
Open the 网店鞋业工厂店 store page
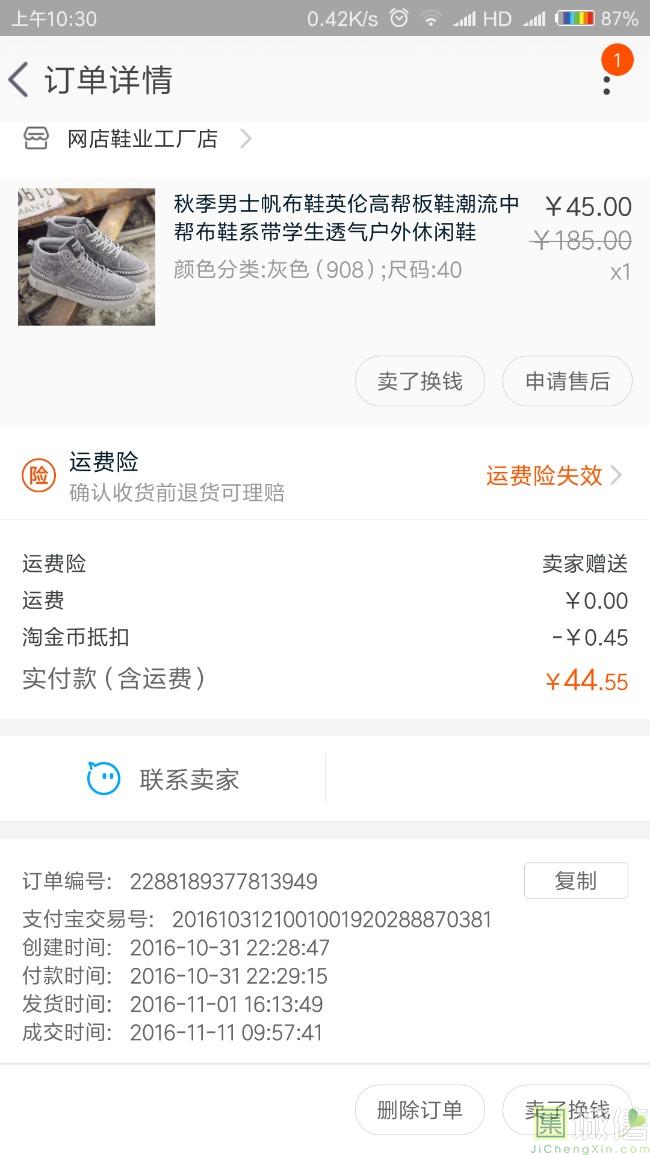pos(142,139)
